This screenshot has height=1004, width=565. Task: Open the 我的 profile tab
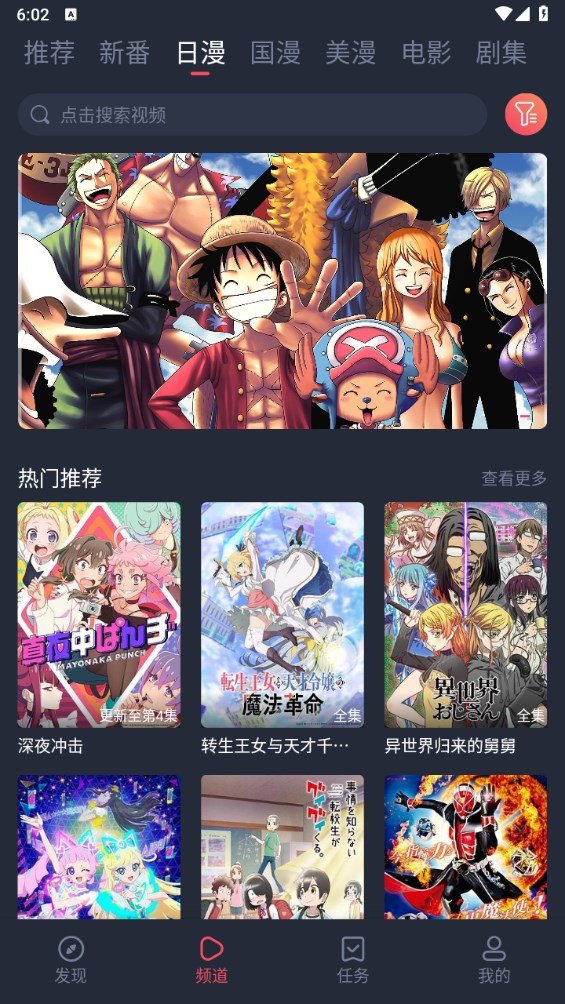494,960
